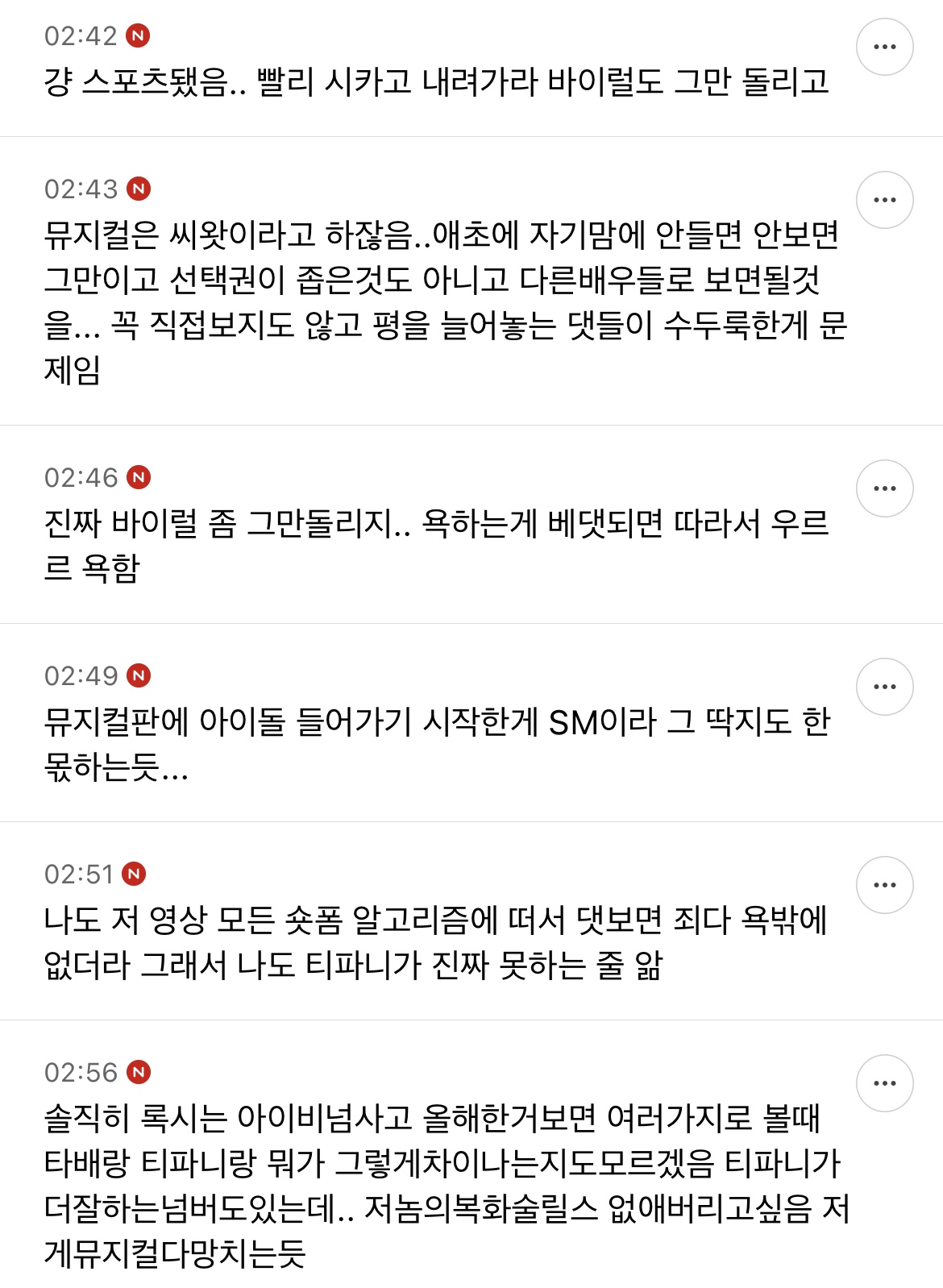943x1288 pixels.
Task: Open more options for the 02:42 comment
Action: [x=884, y=47]
